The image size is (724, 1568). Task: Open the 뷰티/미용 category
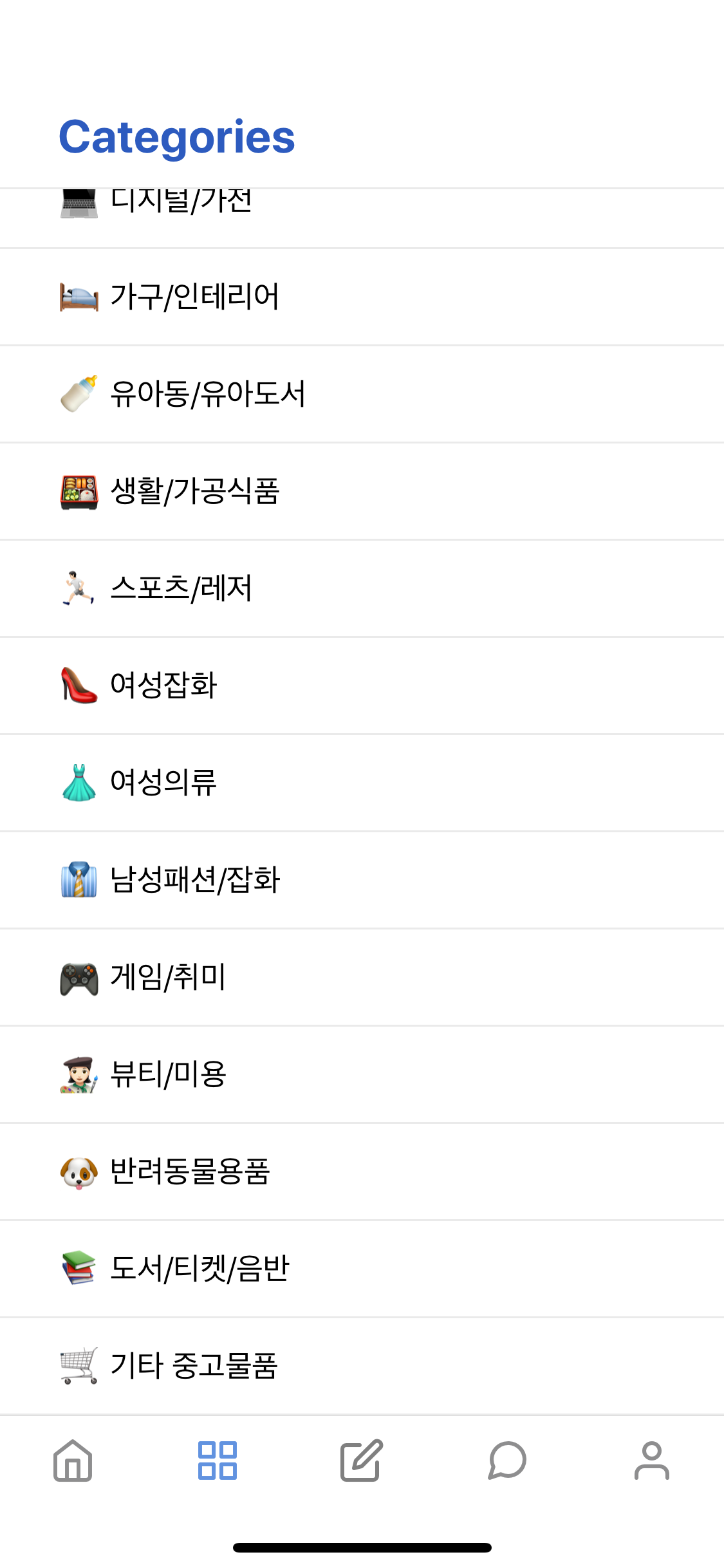coord(362,1074)
